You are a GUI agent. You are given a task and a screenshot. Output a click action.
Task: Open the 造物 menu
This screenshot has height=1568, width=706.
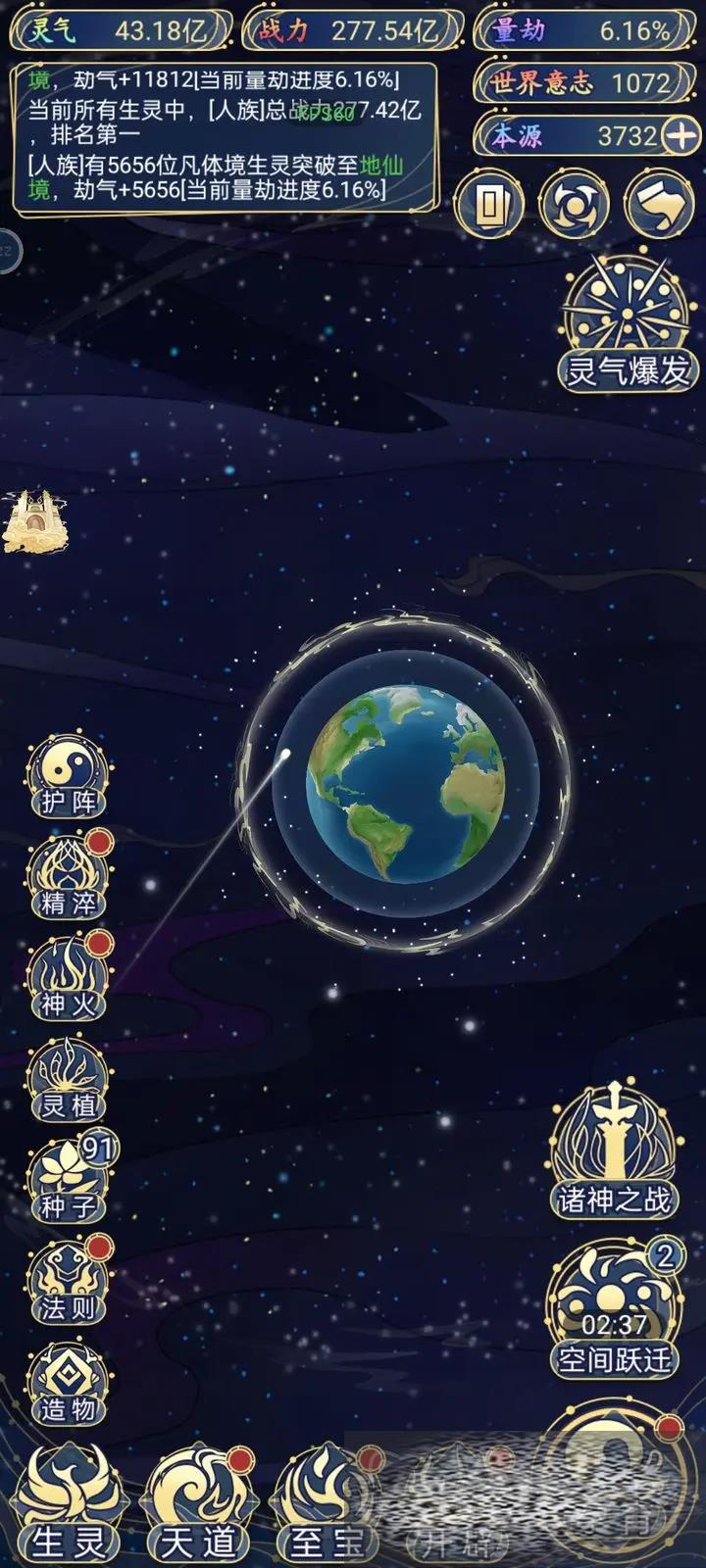[x=68, y=1384]
